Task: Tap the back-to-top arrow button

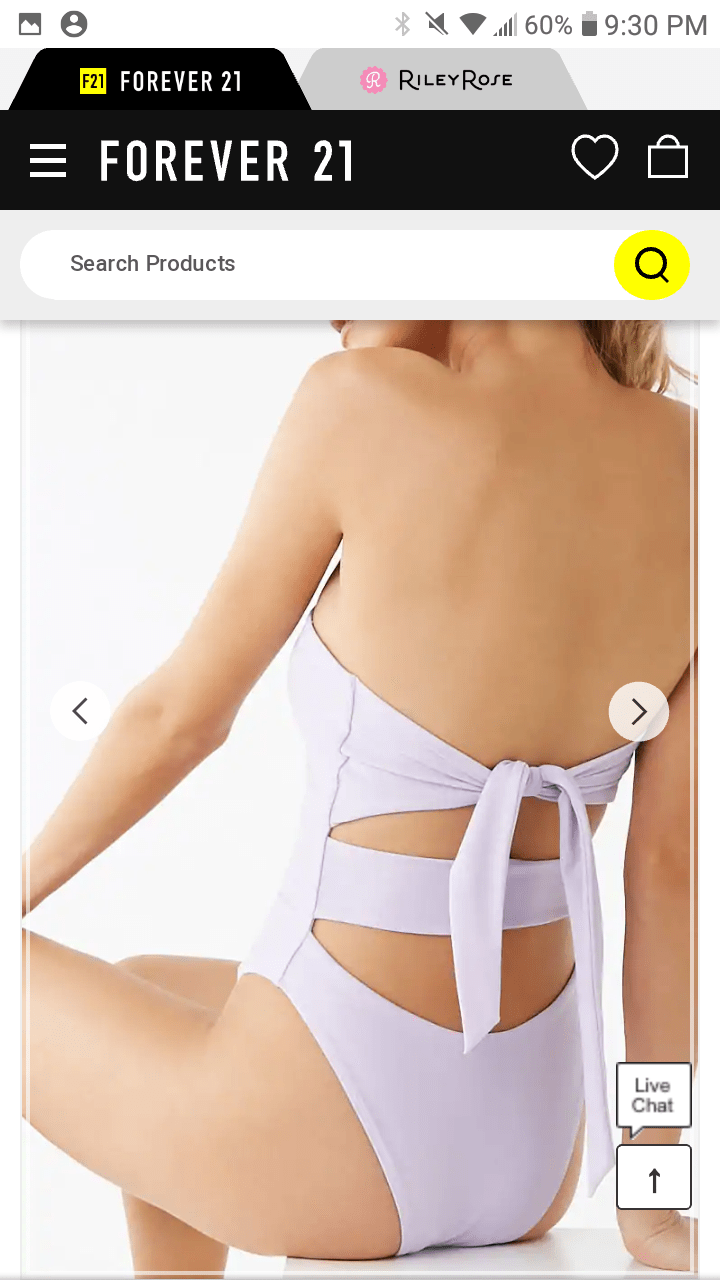Action: click(654, 1178)
